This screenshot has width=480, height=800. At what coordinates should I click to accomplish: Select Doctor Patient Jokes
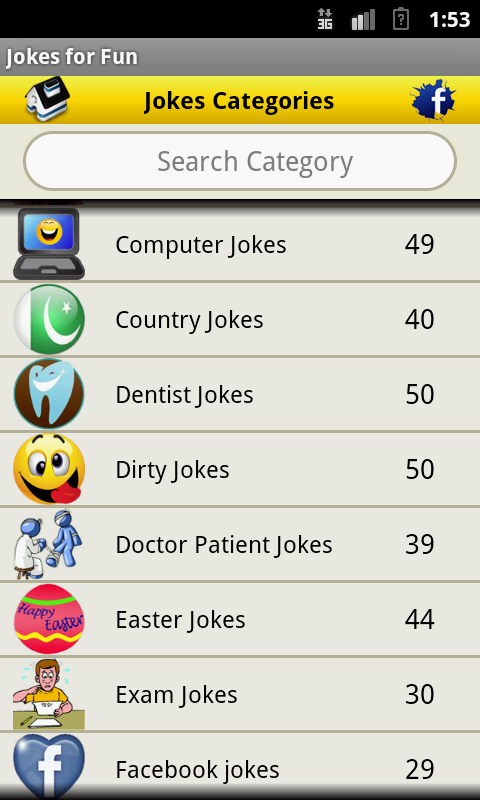click(240, 544)
